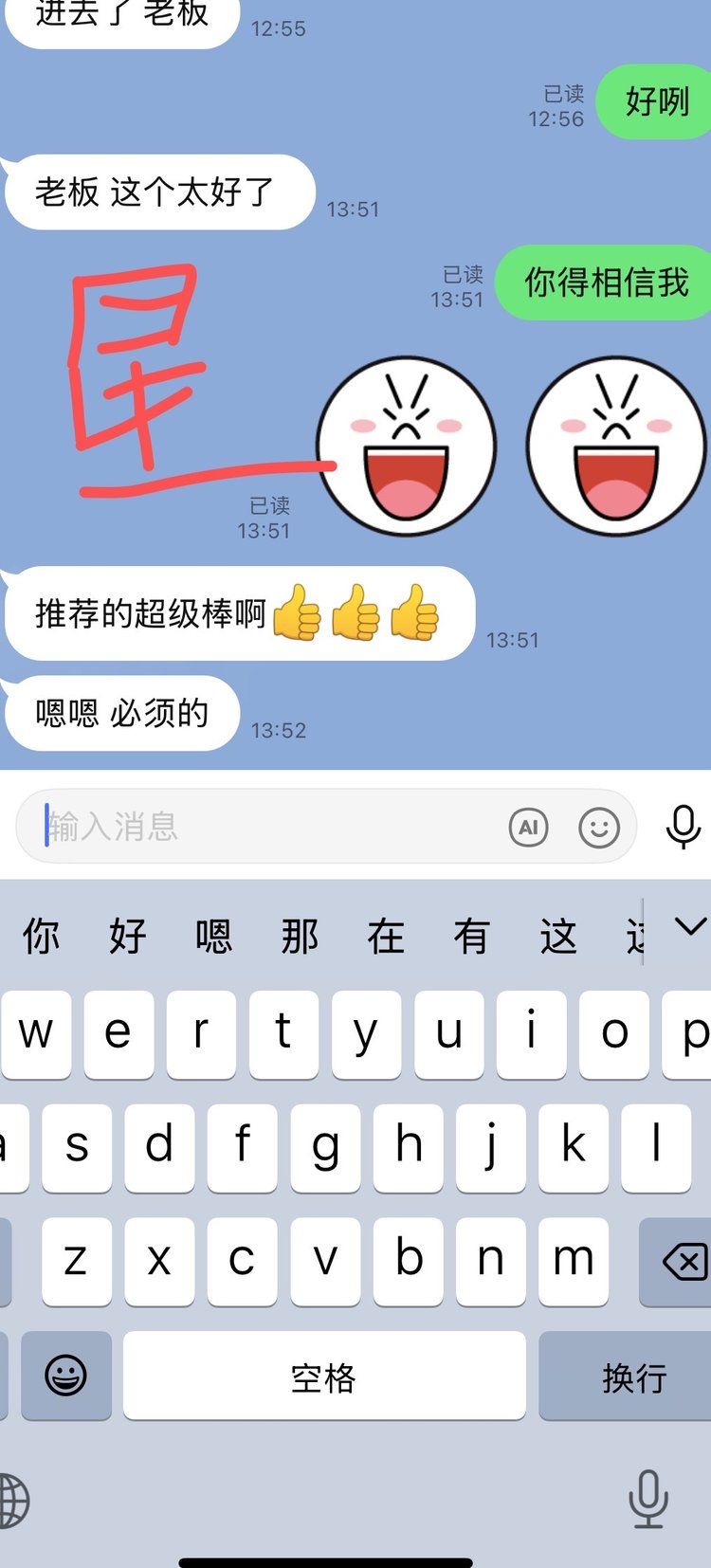Tap the 空格 space key

point(323,1376)
